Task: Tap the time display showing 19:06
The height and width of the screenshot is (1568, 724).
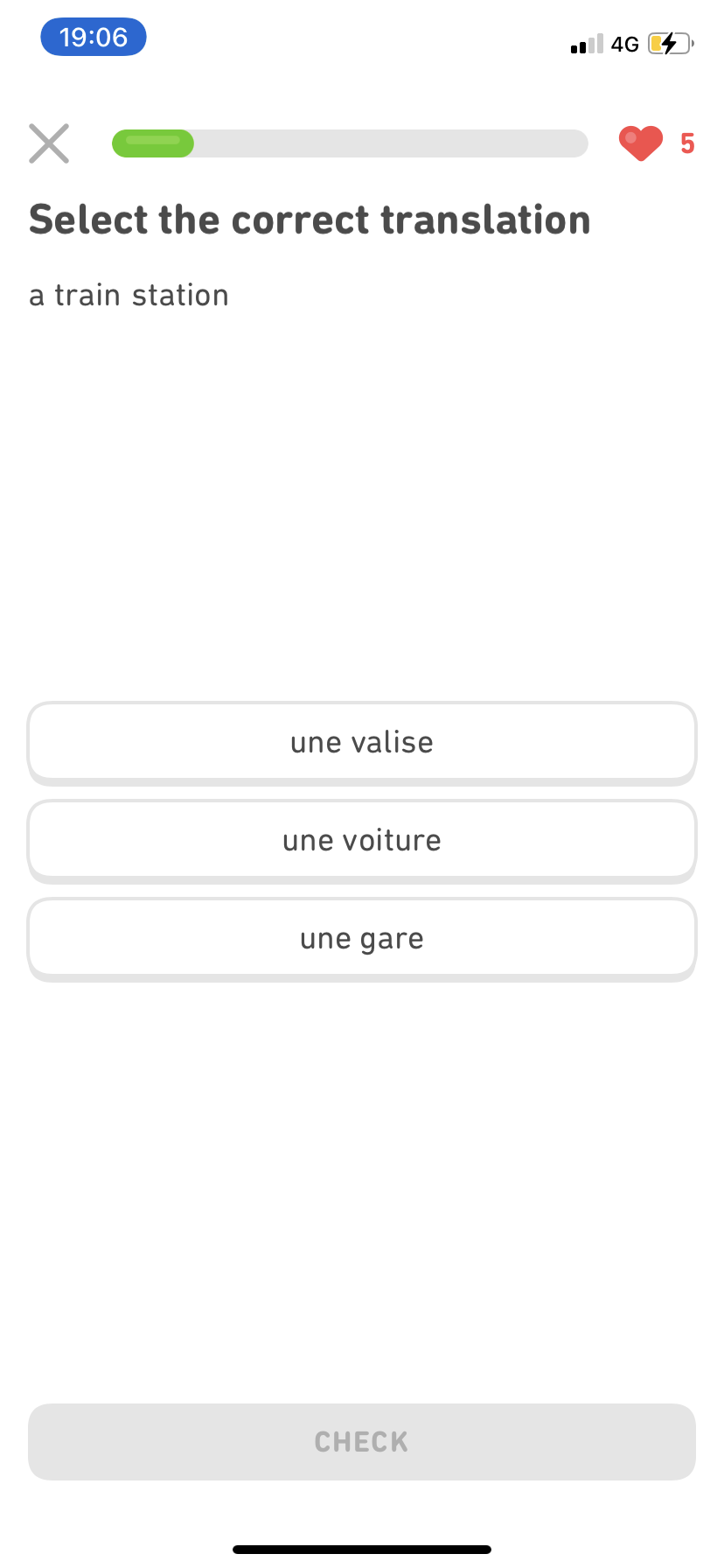Action: (93, 37)
